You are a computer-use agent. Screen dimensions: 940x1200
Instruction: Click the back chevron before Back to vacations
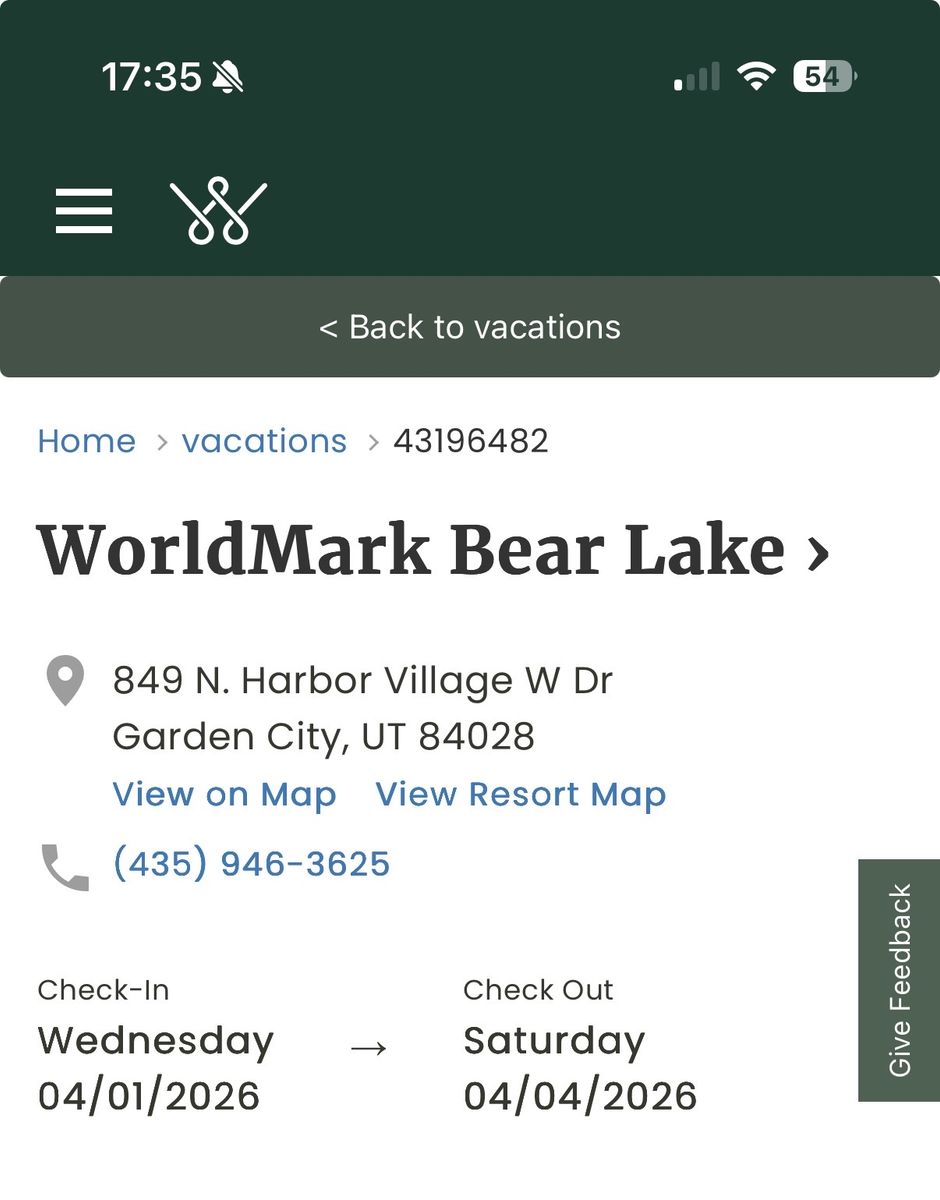(327, 327)
